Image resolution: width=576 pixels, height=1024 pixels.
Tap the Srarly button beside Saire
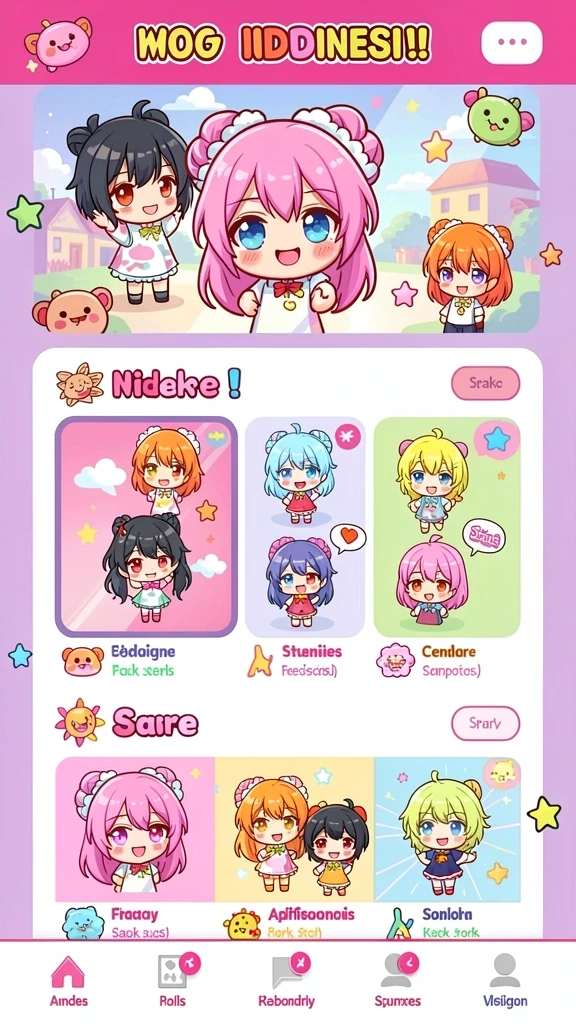click(485, 723)
